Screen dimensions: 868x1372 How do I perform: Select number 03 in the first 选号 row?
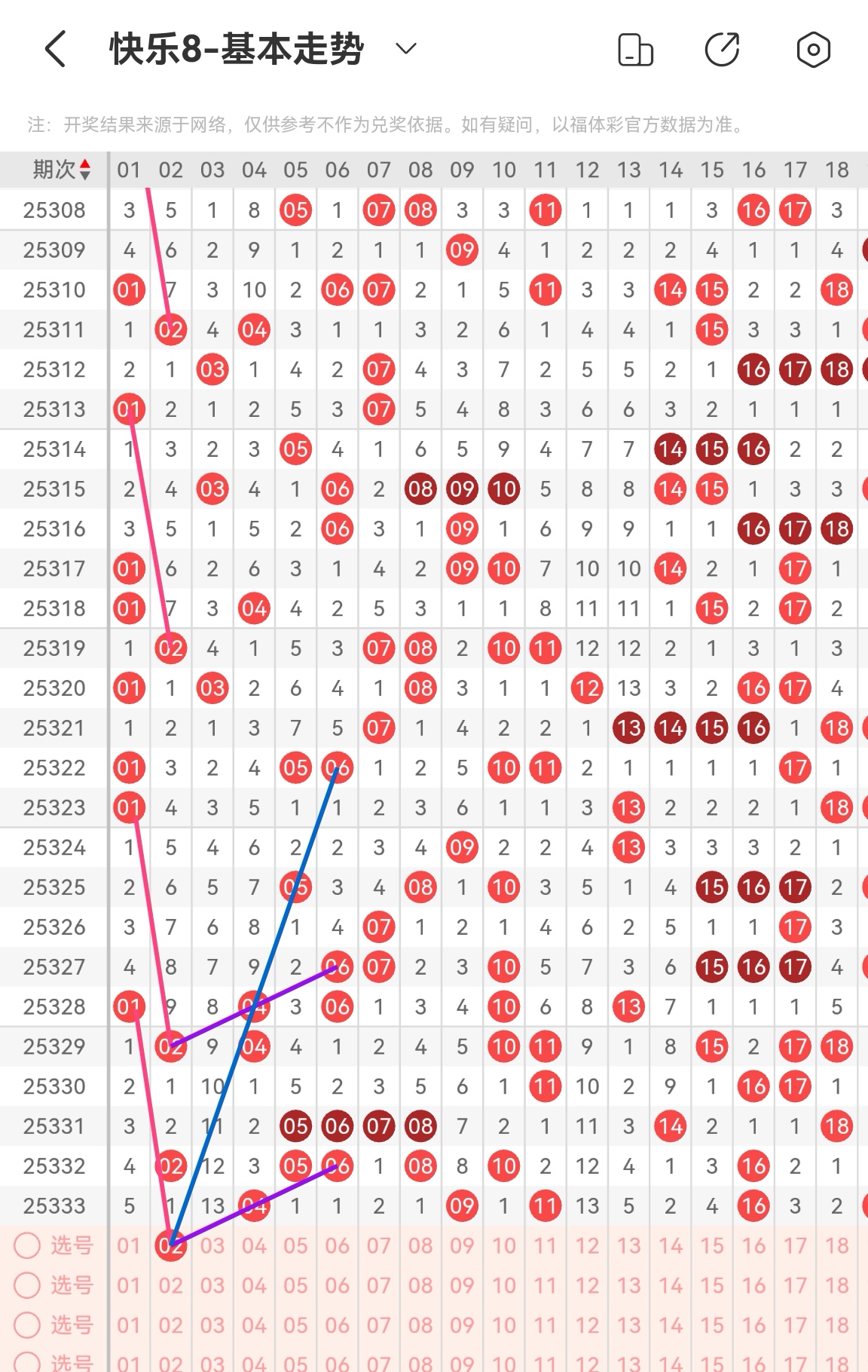coord(212,1246)
